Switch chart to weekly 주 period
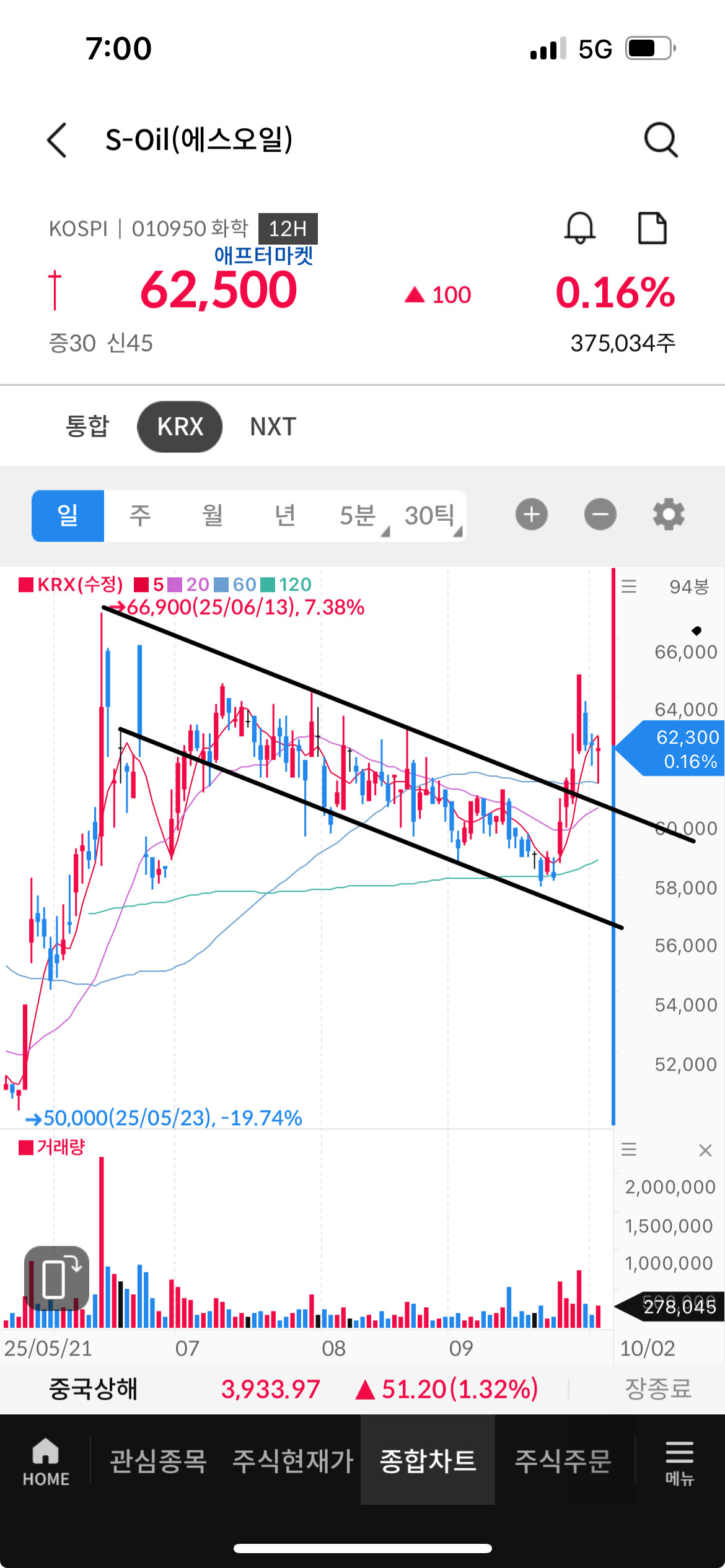The width and height of the screenshot is (725, 1568). click(140, 516)
